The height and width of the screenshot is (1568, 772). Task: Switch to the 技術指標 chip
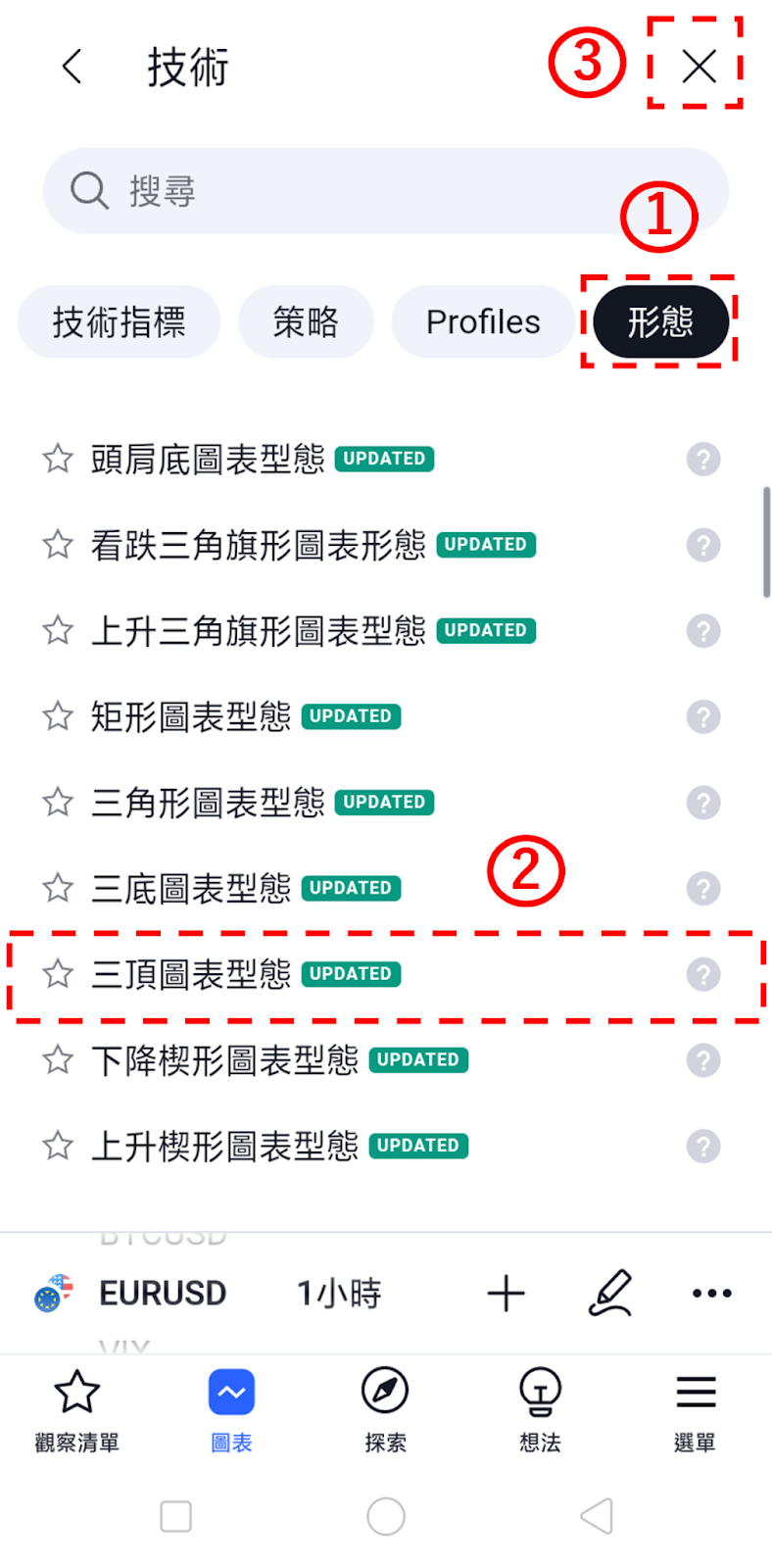[119, 322]
